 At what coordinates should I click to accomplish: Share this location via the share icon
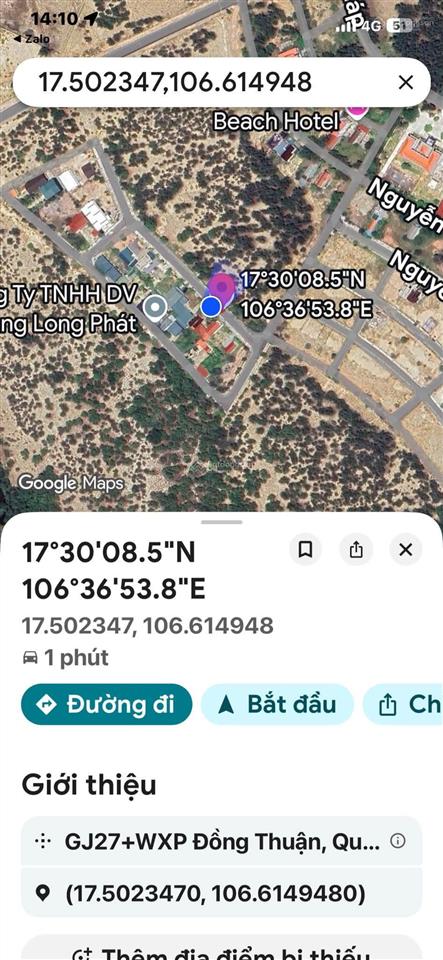356,549
